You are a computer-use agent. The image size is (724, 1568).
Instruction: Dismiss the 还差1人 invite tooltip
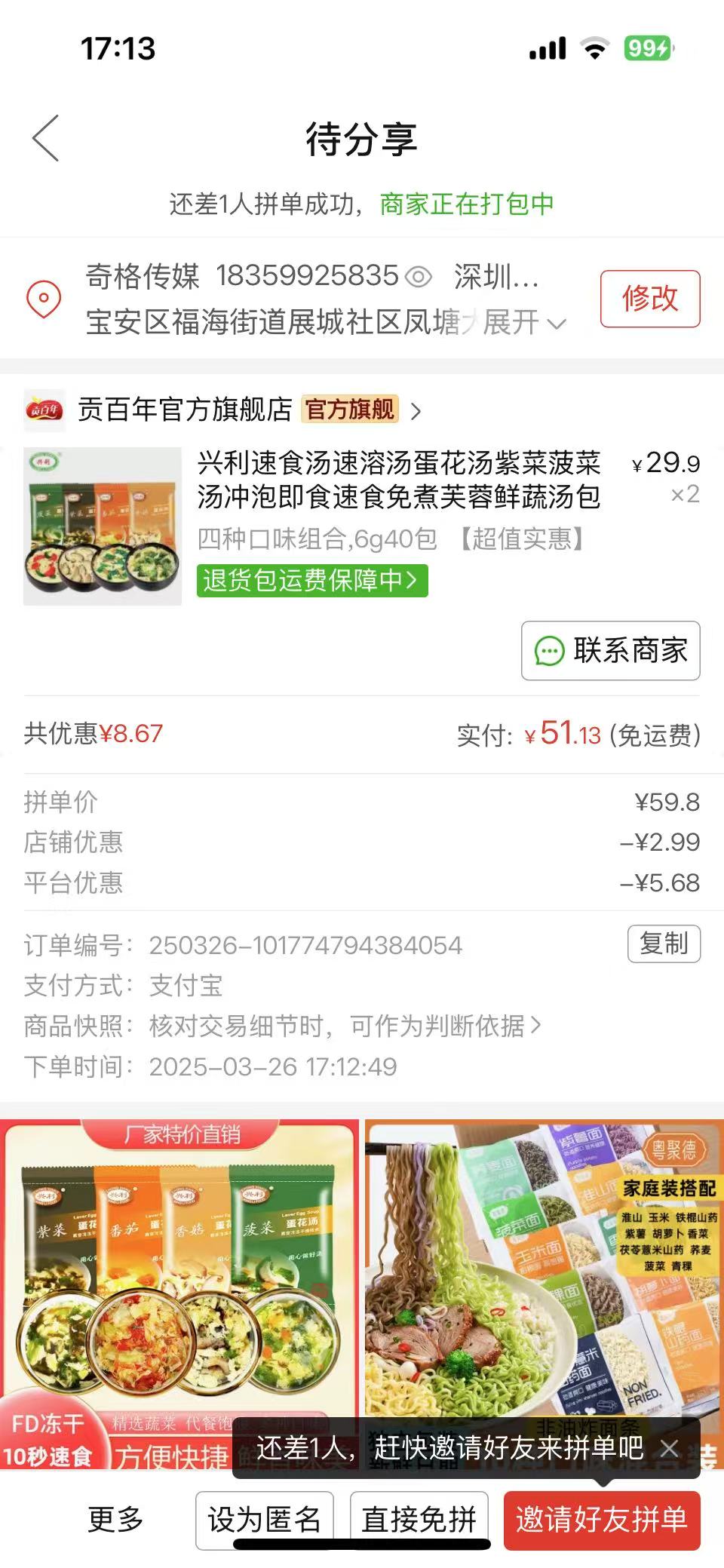(x=669, y=1448)
